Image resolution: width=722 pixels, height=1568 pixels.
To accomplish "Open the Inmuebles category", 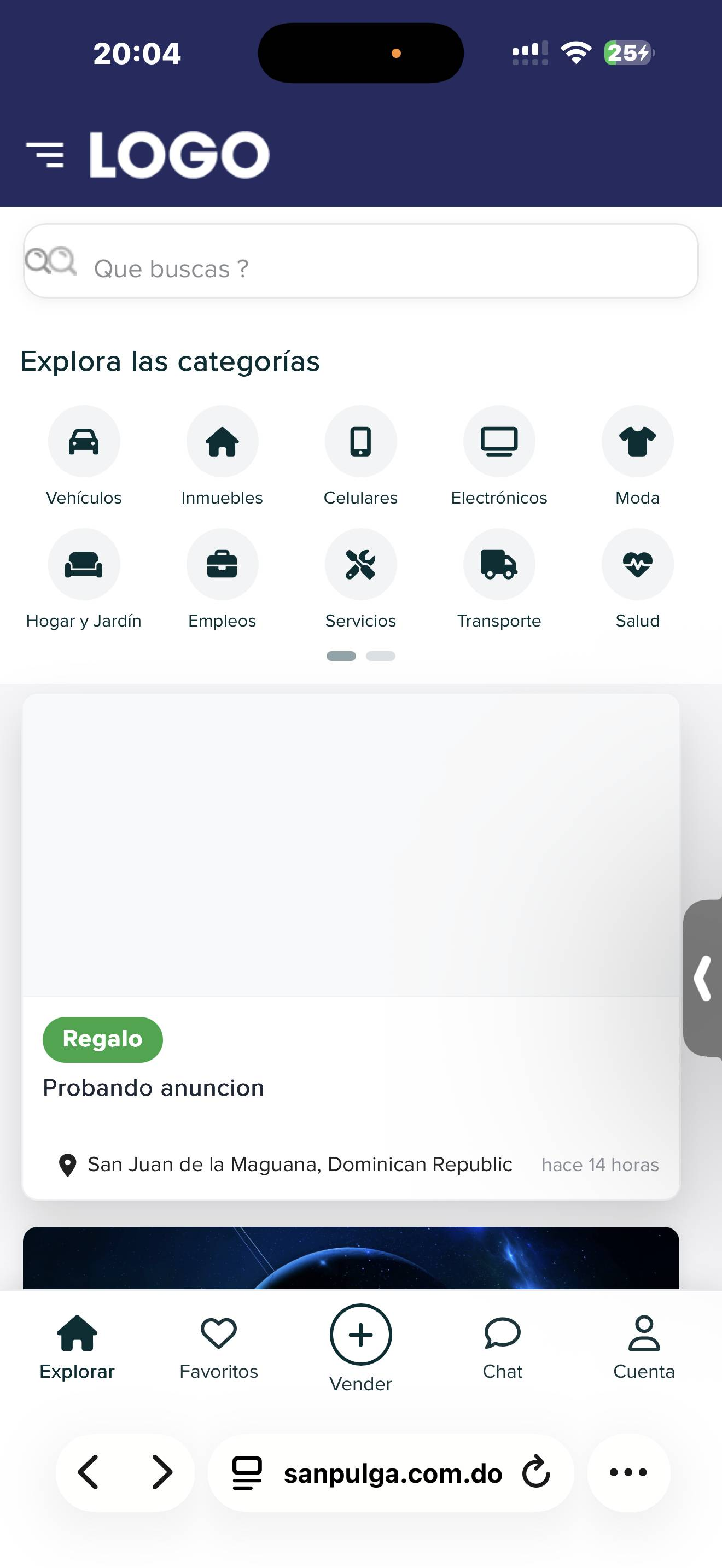I will coord(222,441).
